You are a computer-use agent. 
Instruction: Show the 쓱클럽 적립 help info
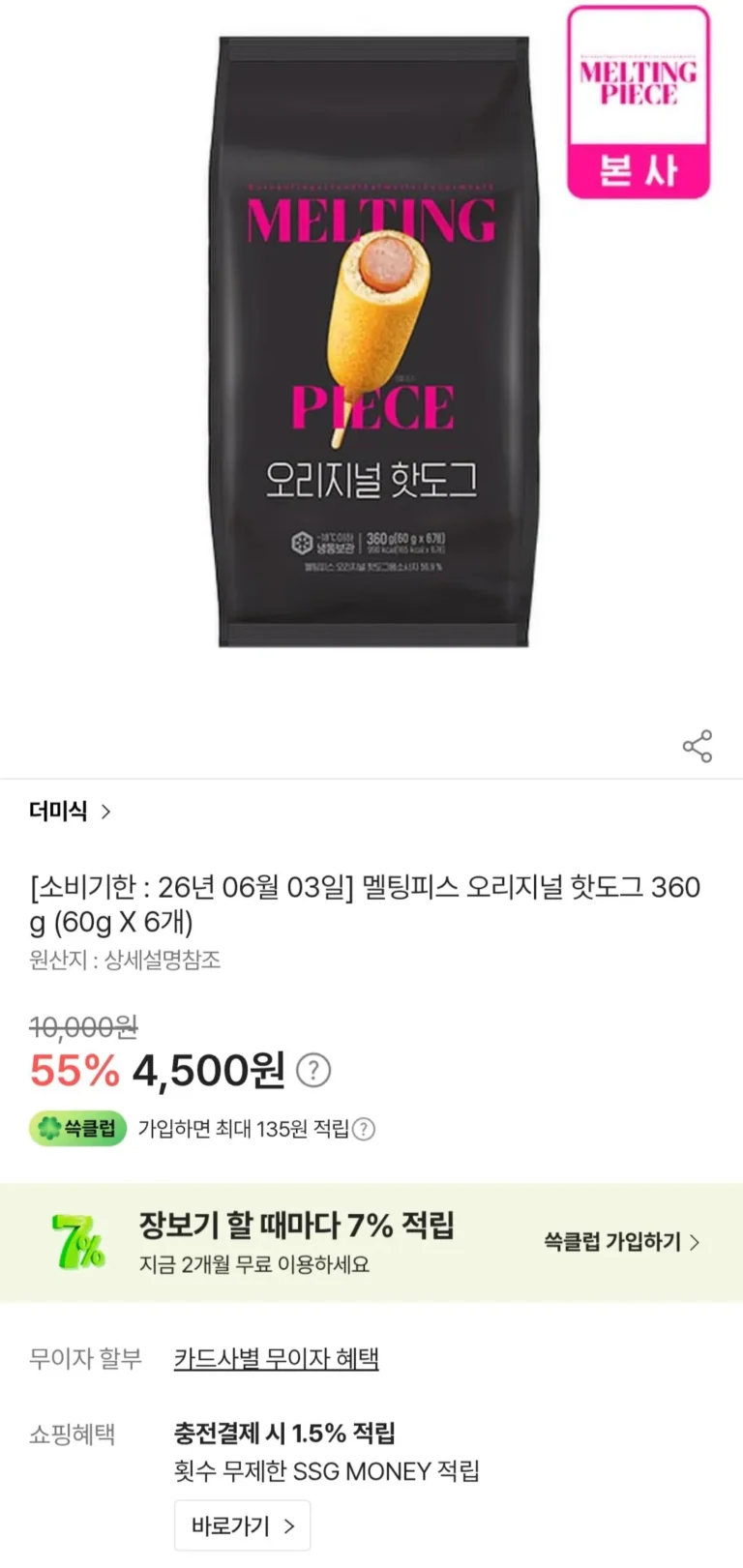pos(364,1129)
